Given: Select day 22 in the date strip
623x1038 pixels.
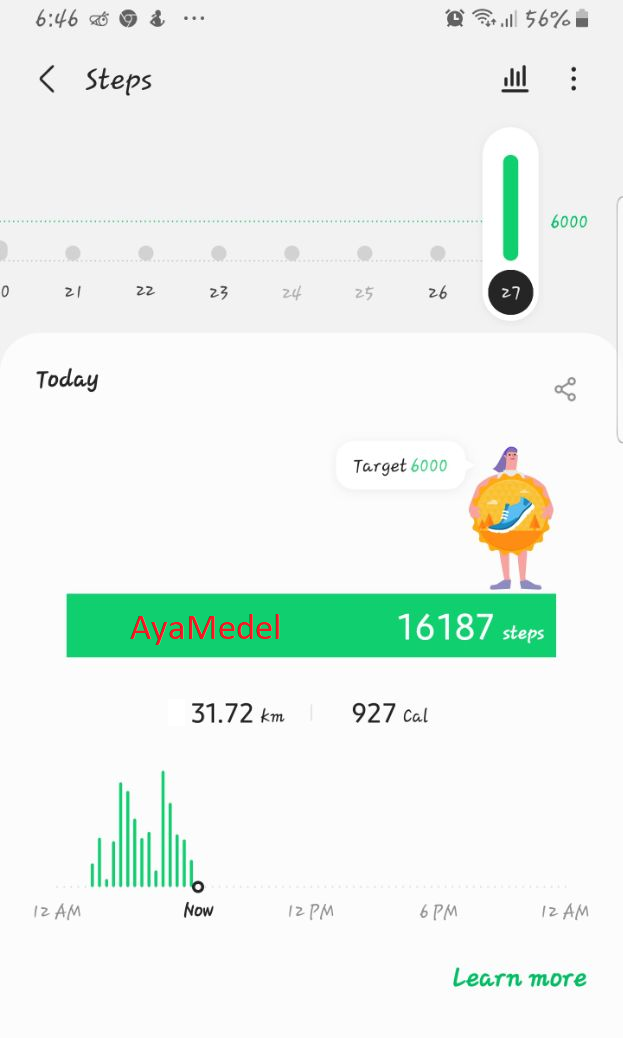Looking at the screenshot, I should click(146, 291).
